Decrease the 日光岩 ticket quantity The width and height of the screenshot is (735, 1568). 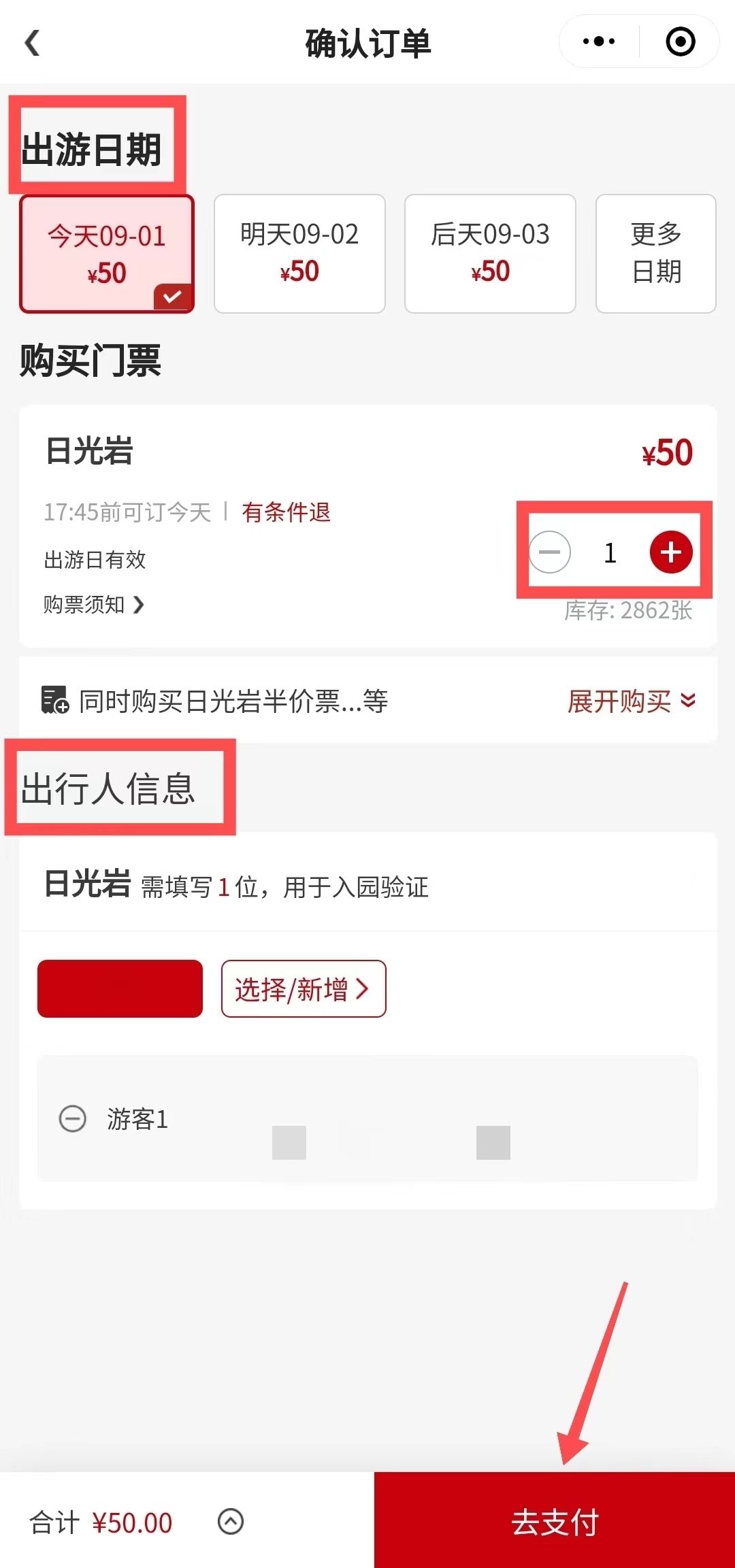click(x=550, y=552)
